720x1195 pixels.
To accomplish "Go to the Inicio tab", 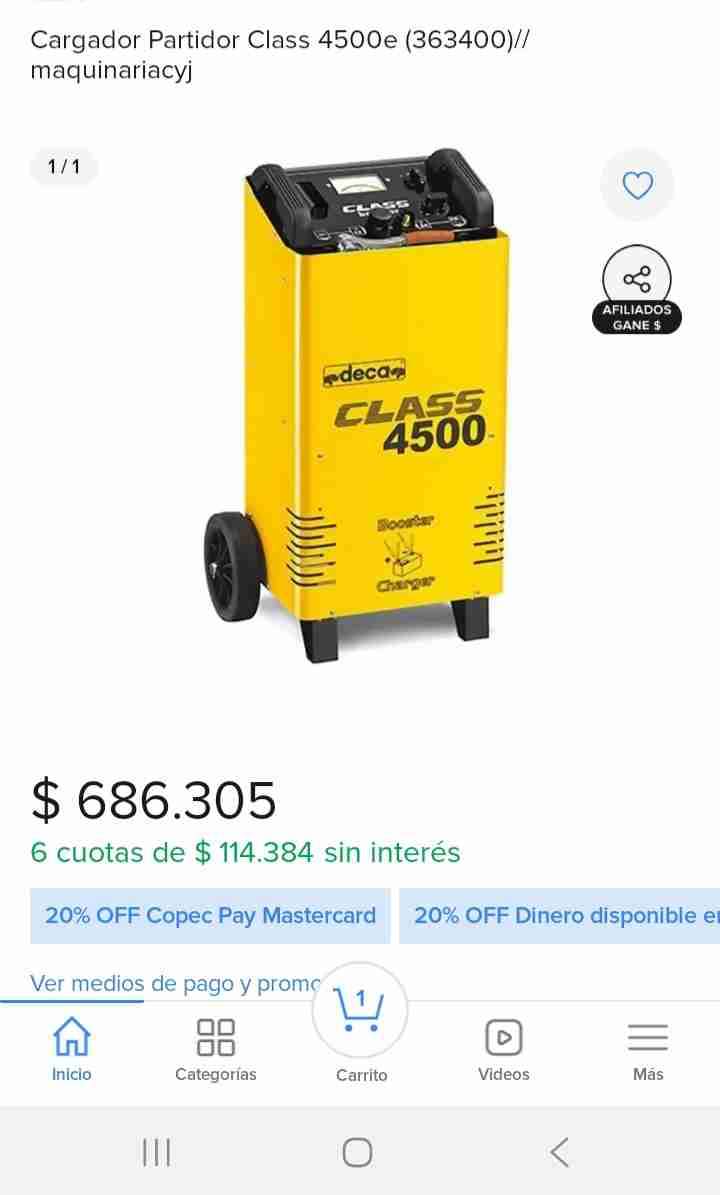I will (x=71, y=1049).
